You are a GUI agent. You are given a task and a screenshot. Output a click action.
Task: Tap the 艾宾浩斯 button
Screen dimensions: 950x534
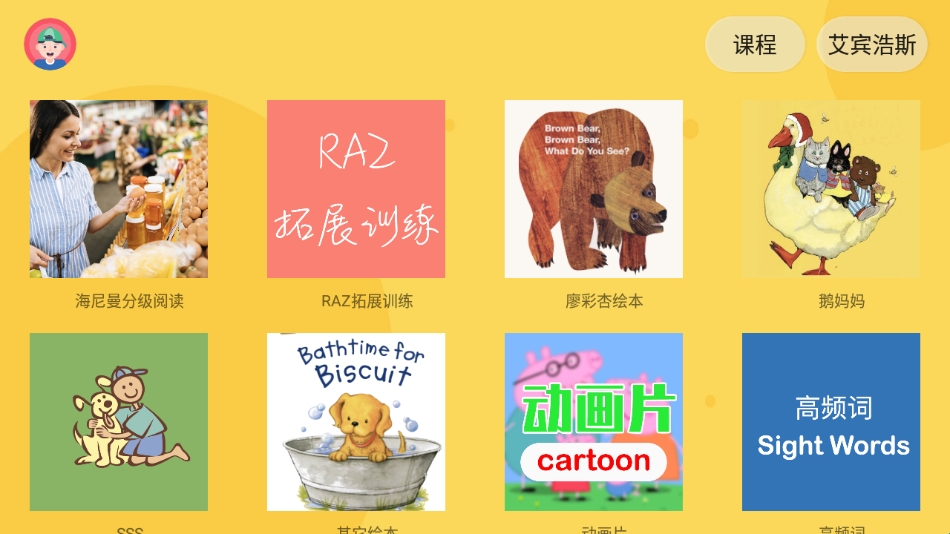[x=872, y=45]
